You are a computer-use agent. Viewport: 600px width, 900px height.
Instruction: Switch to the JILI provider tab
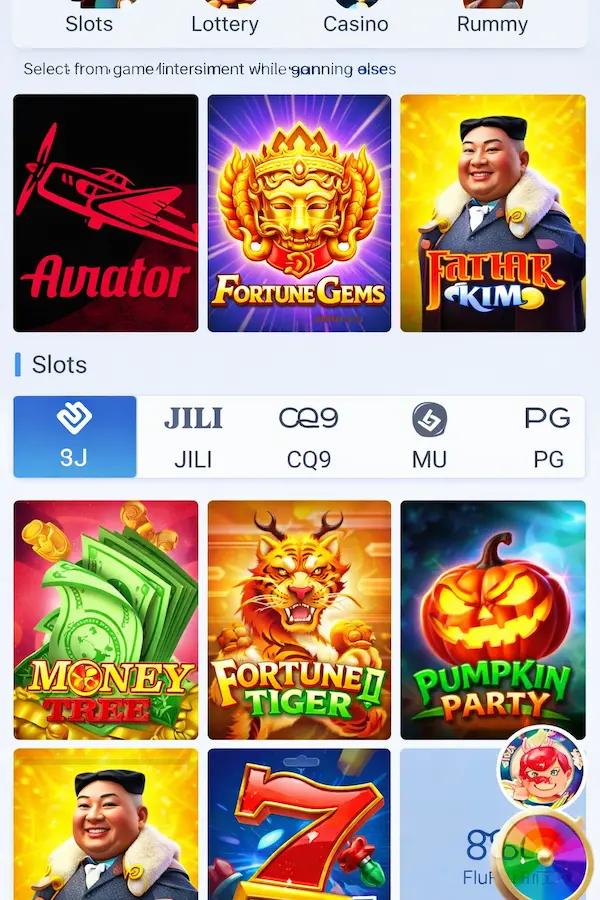click(193, 437)
